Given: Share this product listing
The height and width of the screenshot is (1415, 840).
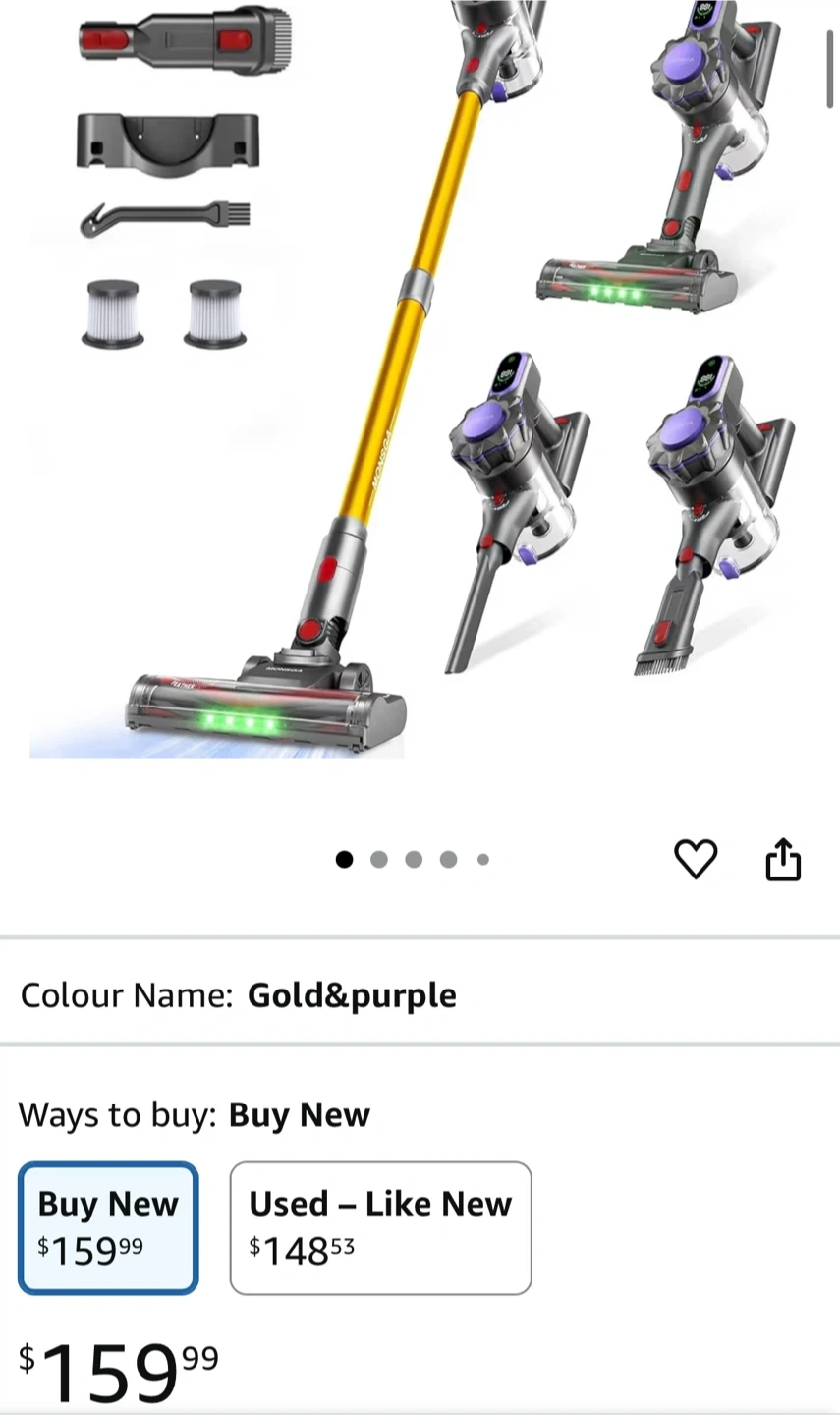Looking at the screenshot, I should (x=783, y=859).
